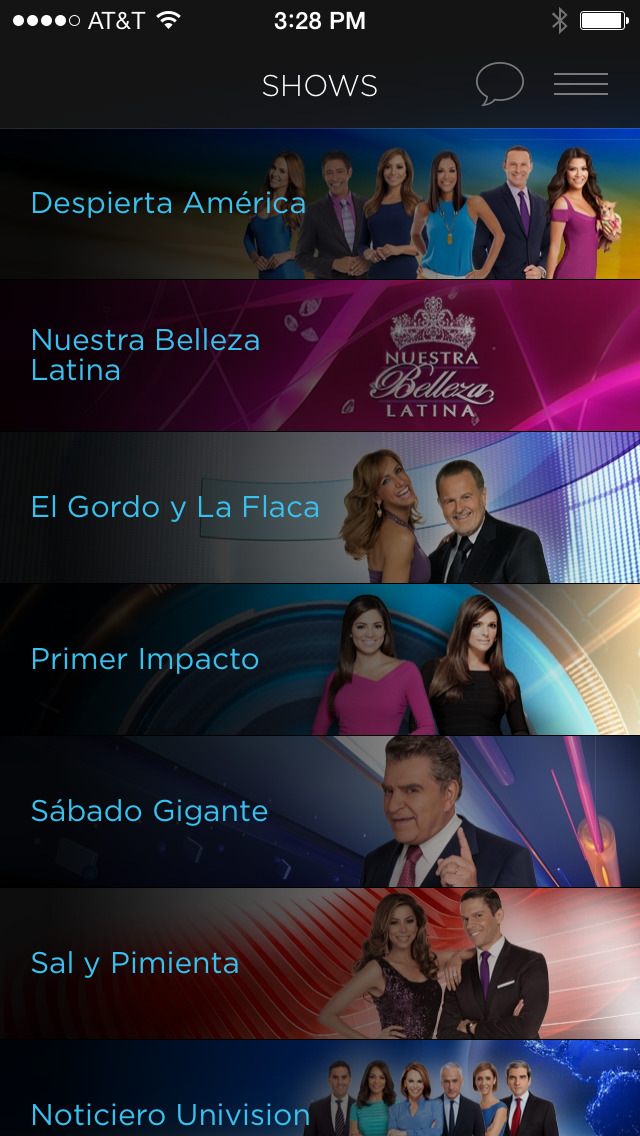Choose the Sal y Pimienta show
The image size is (640, 1136).
[320, 964]
